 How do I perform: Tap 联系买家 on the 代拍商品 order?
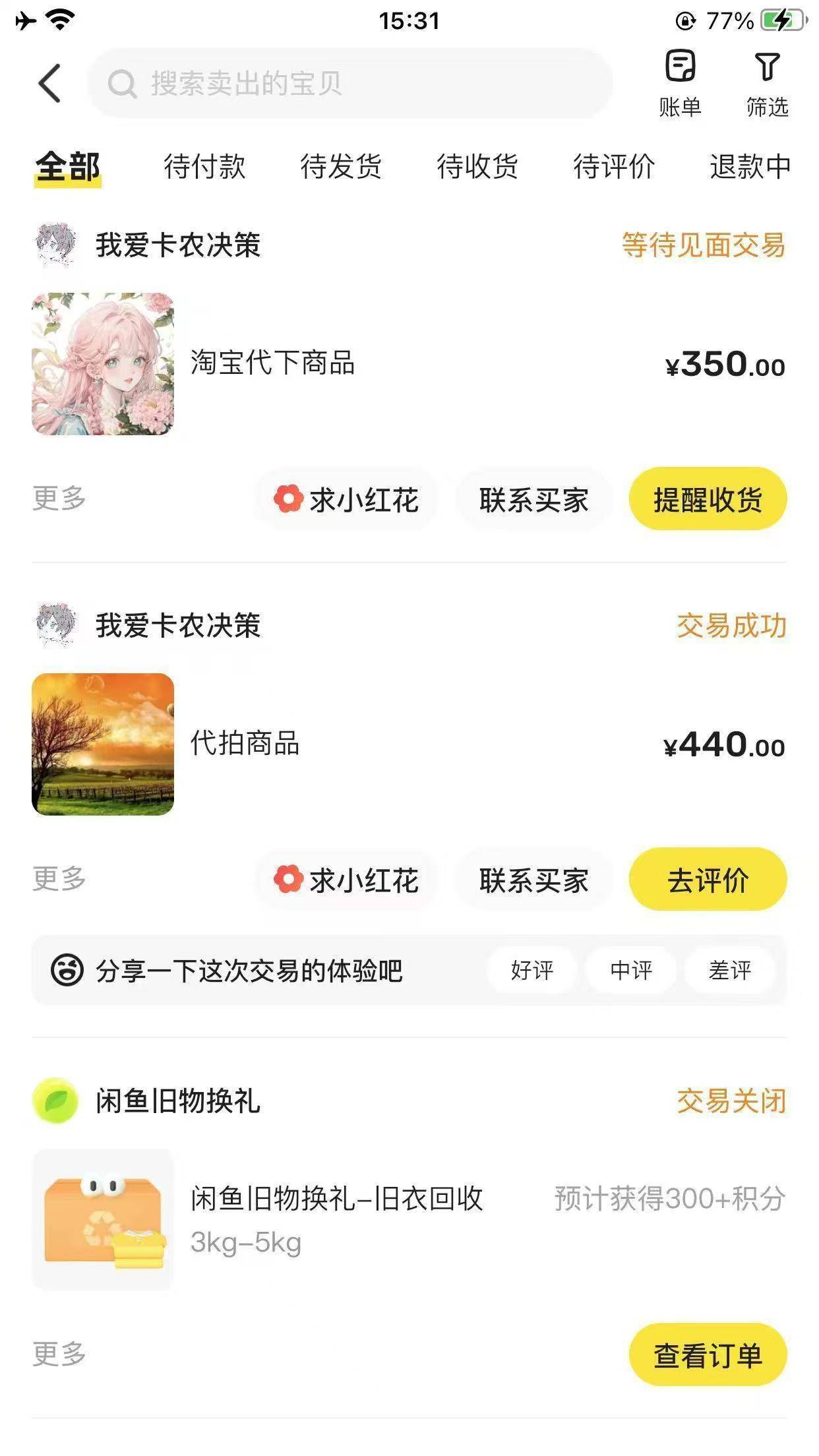(x=533, y=880)
